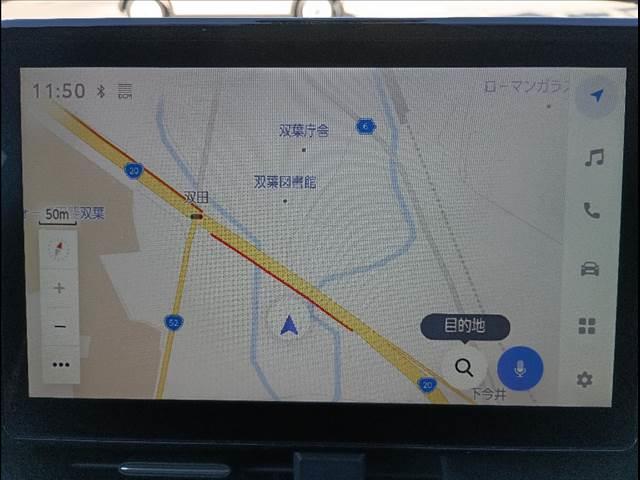Zoom in on the map
The height and width of the screenshot is (480, 640).
click(x=59, y=288)
